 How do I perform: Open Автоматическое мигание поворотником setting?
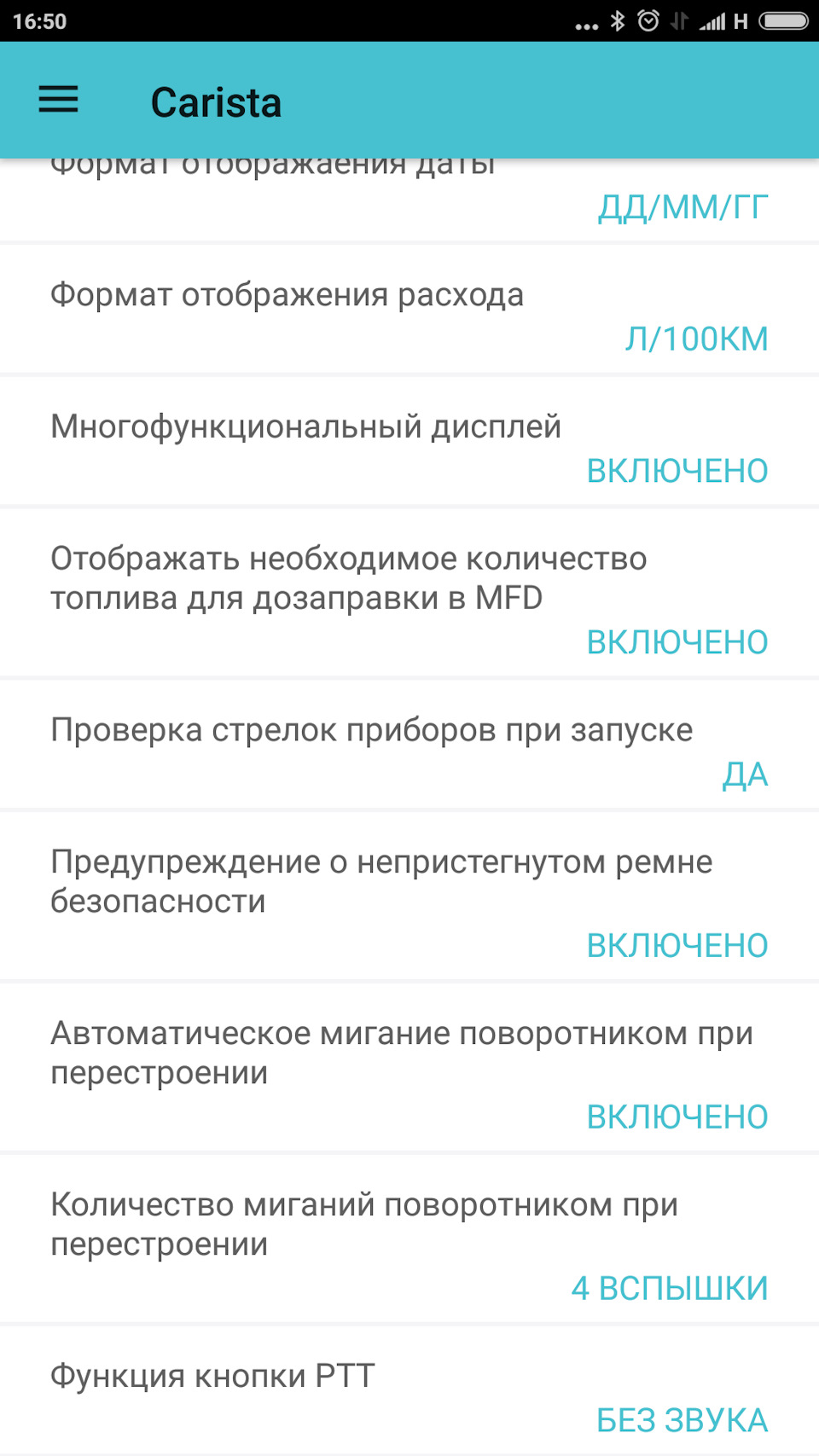point(409,1068)
